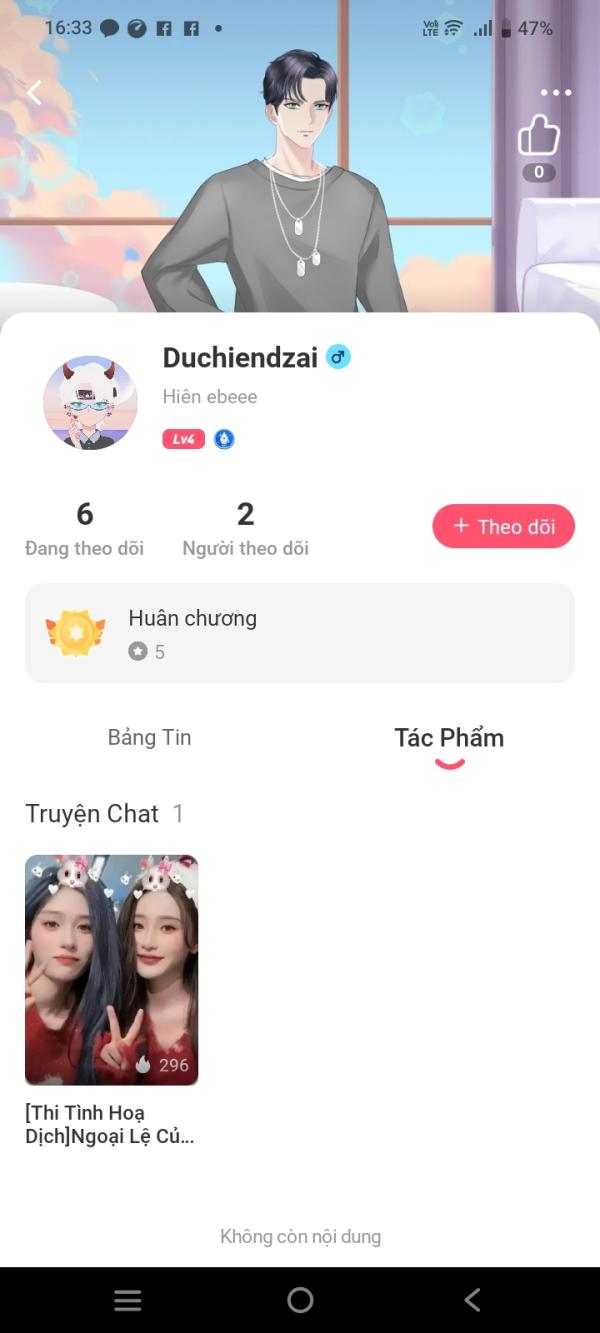Open the Huân chương medals card
Screen dimensions: 600x1333
point(300,633)
